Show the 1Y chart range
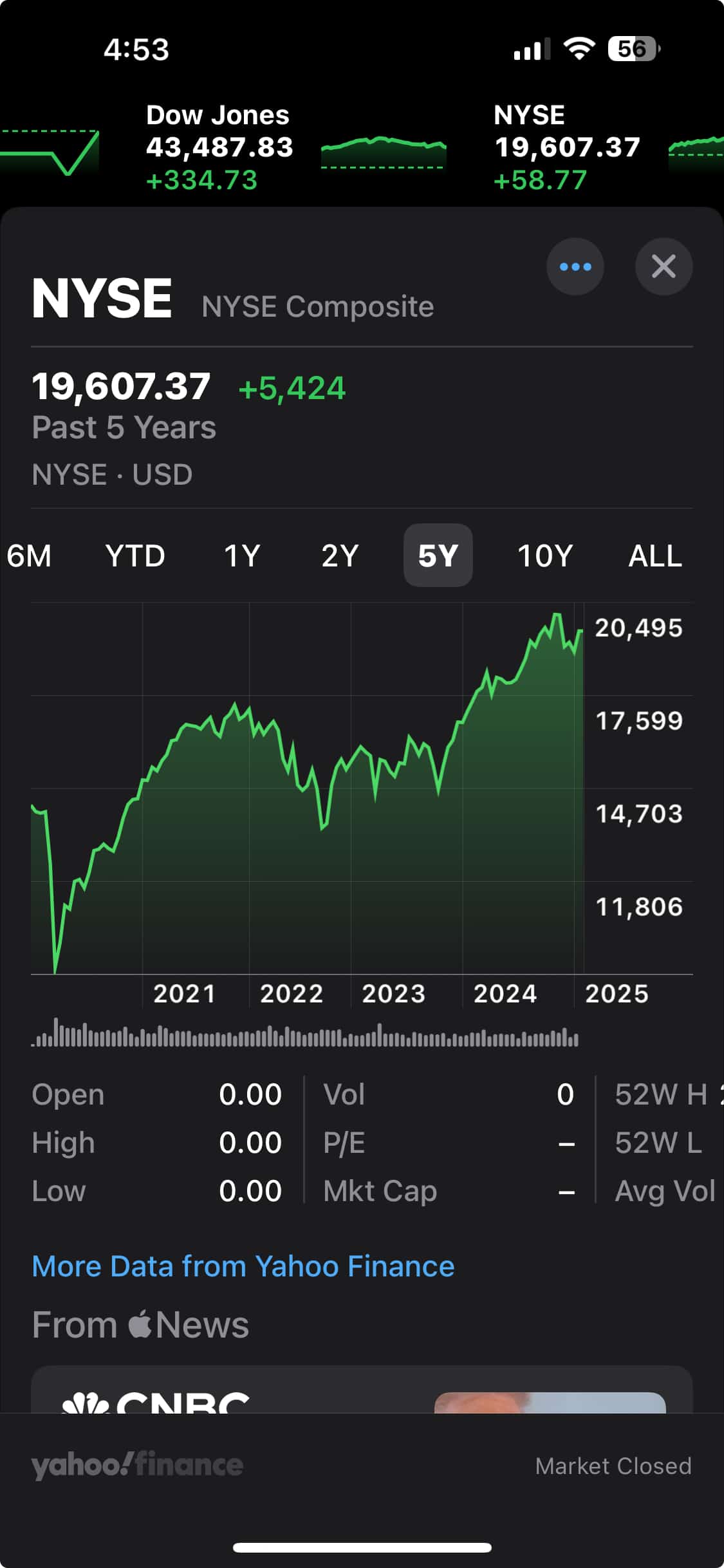Viewport: 724px width, 1568px height. [x=242, y=555]
